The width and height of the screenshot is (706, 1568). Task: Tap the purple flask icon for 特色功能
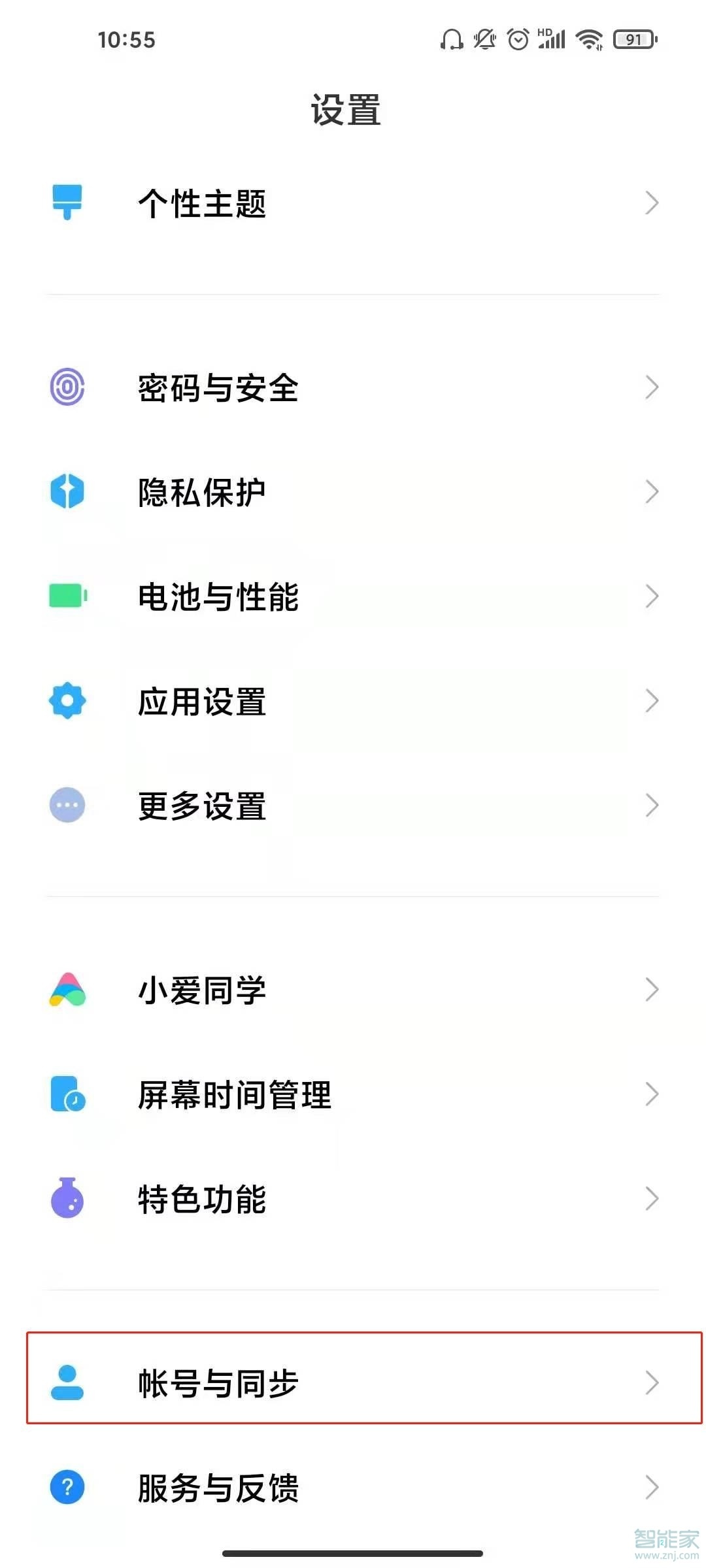[67, 1198]
